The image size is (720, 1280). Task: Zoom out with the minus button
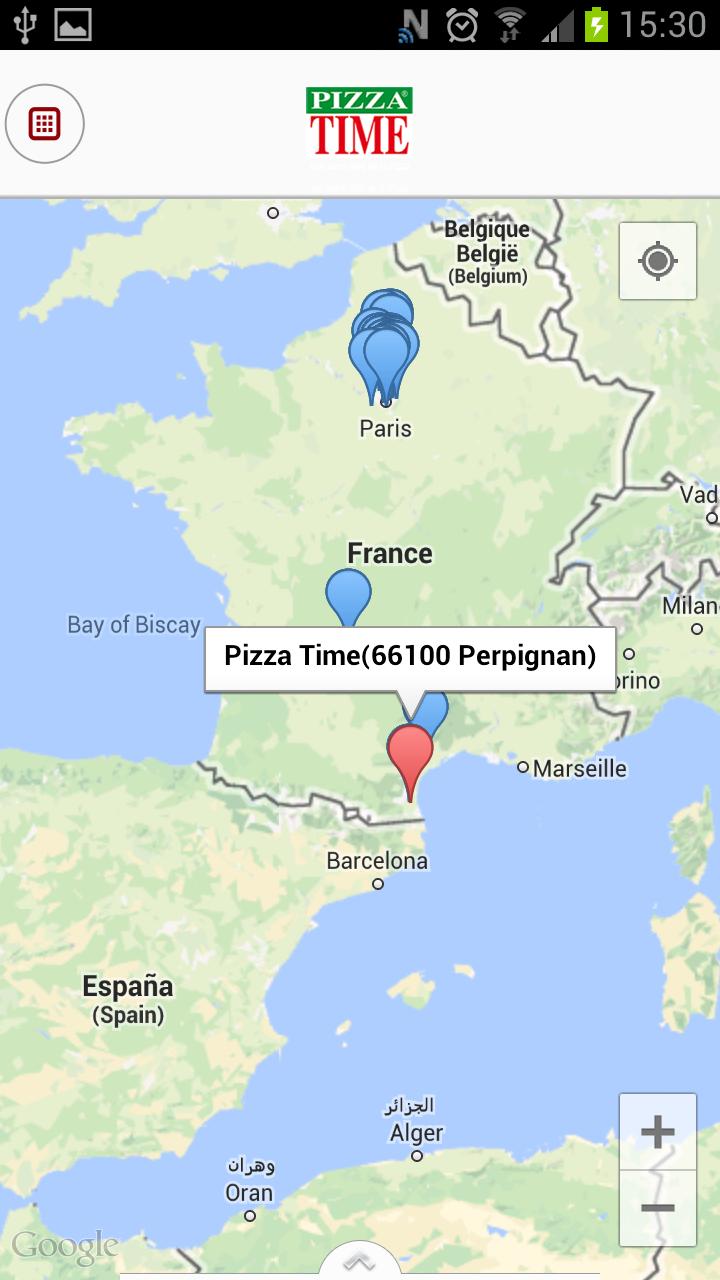[x=658, y=1207]
